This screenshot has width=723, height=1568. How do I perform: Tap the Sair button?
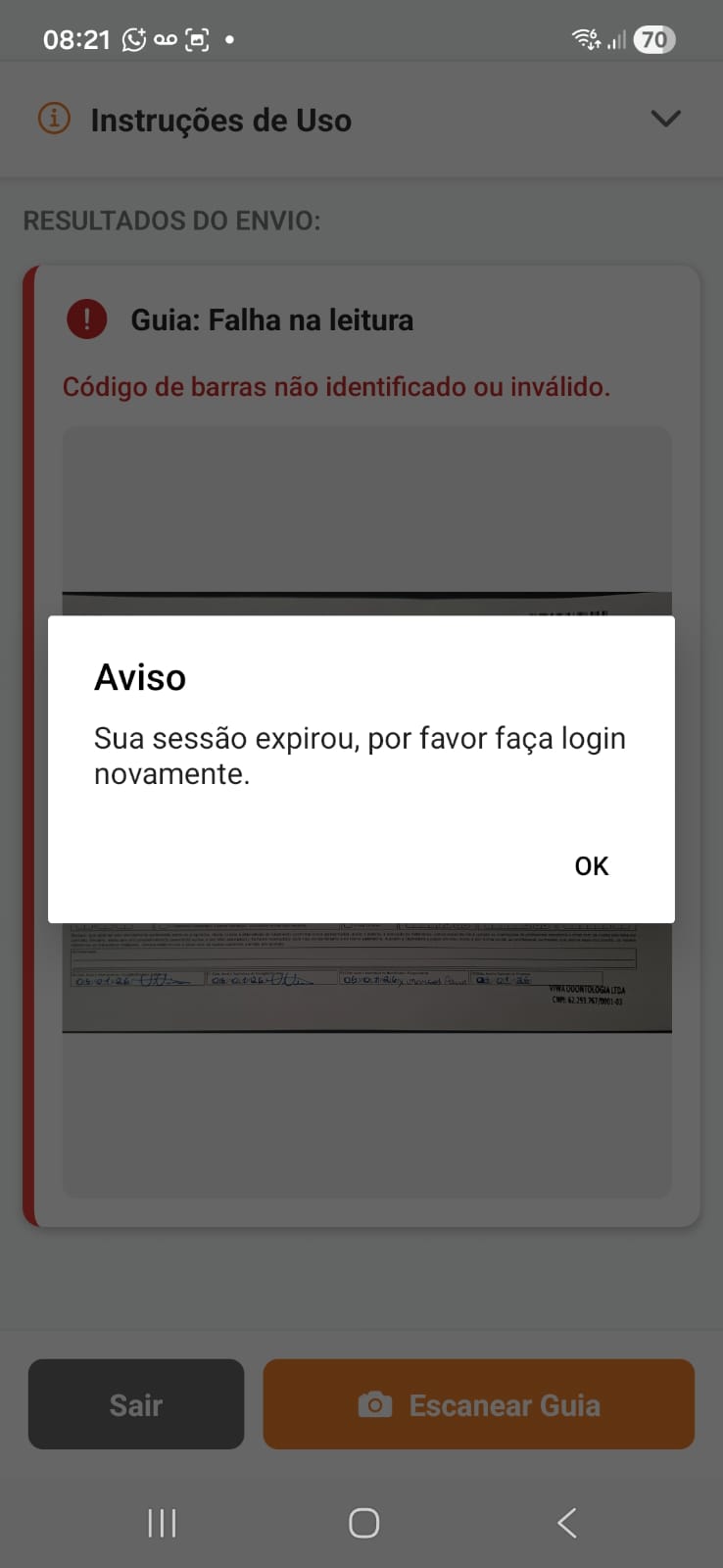coord(136,1404)
